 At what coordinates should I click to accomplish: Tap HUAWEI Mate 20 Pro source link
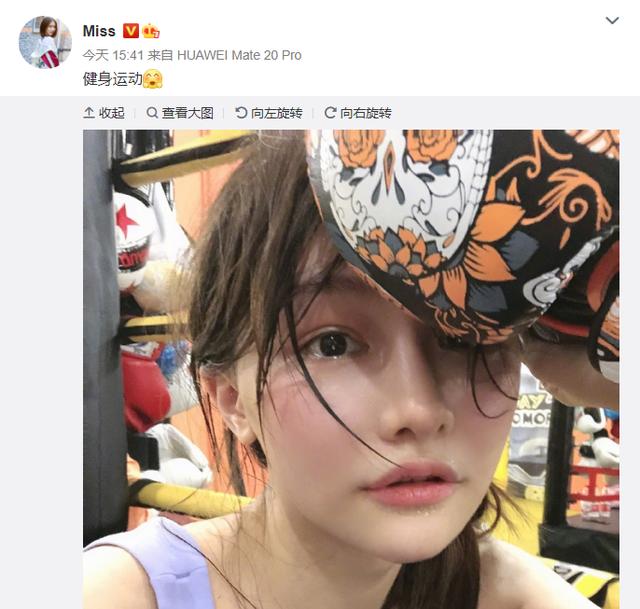[x=239, y=55]
